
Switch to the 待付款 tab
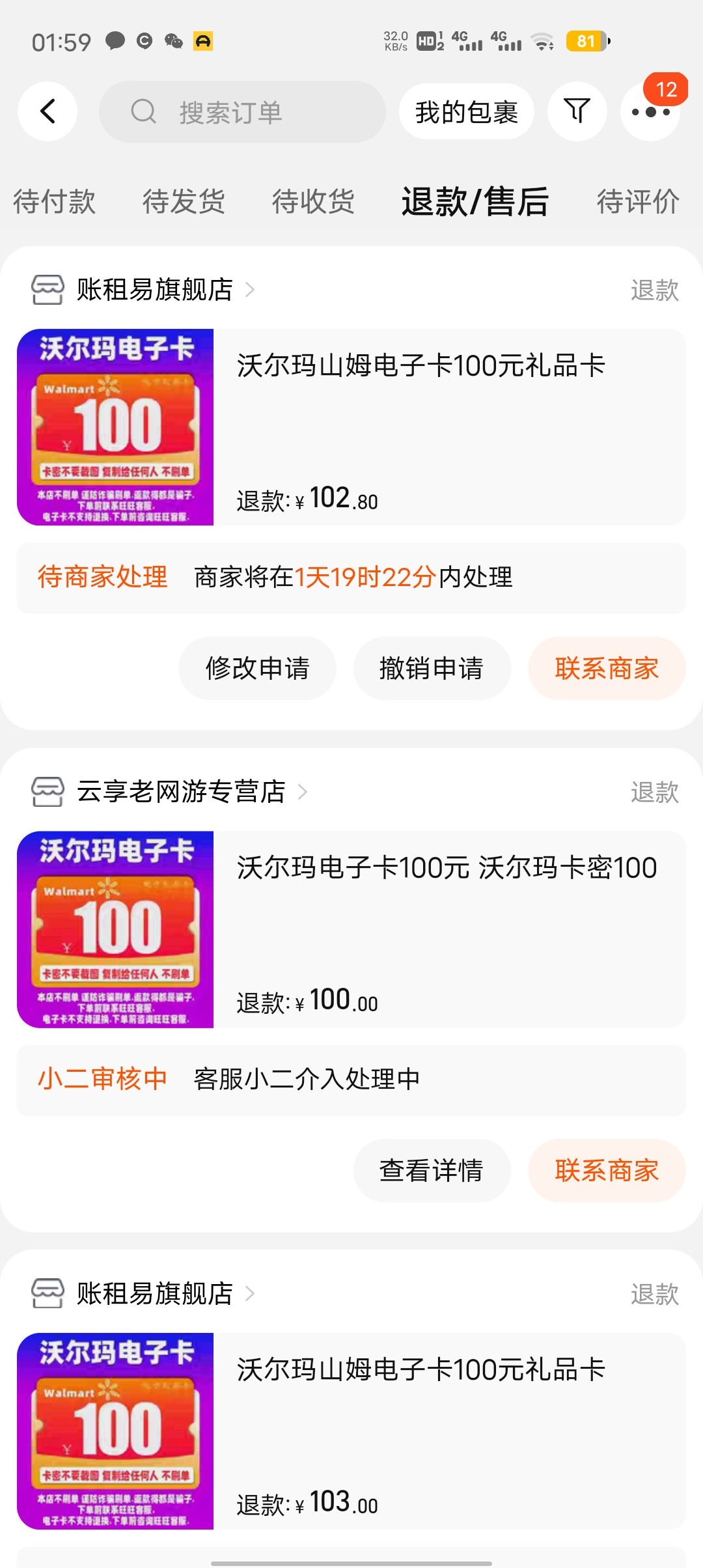(x=54, y=201)
